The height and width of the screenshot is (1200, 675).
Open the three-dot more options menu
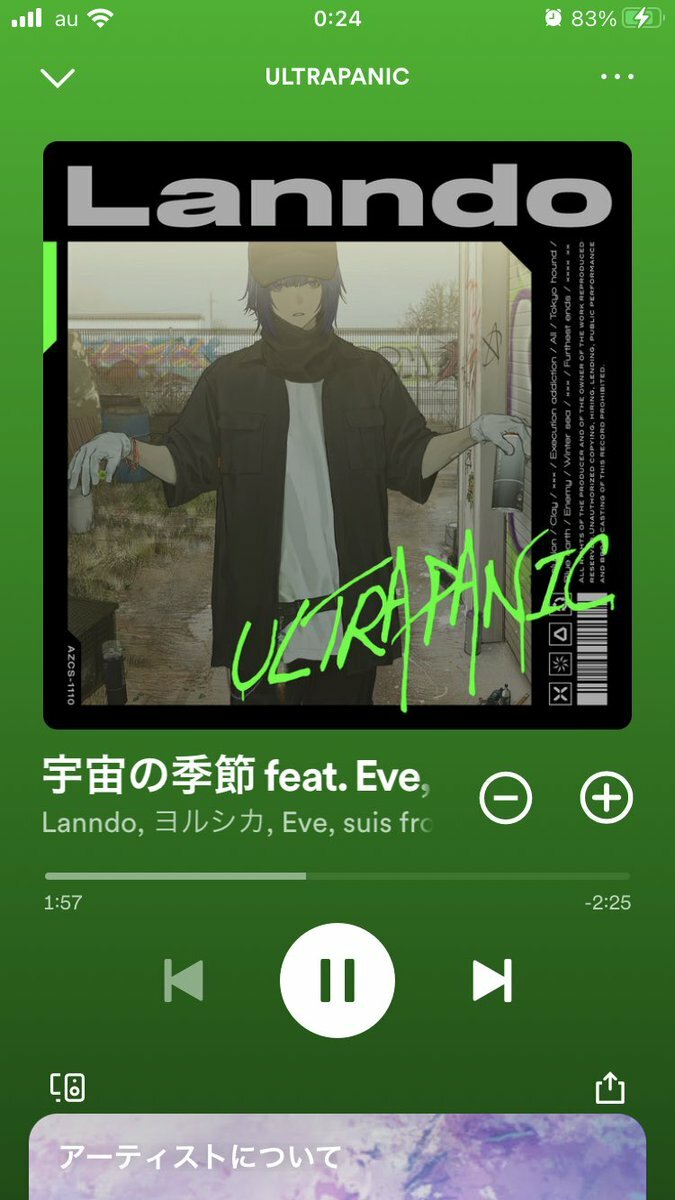tap(617, 77)
